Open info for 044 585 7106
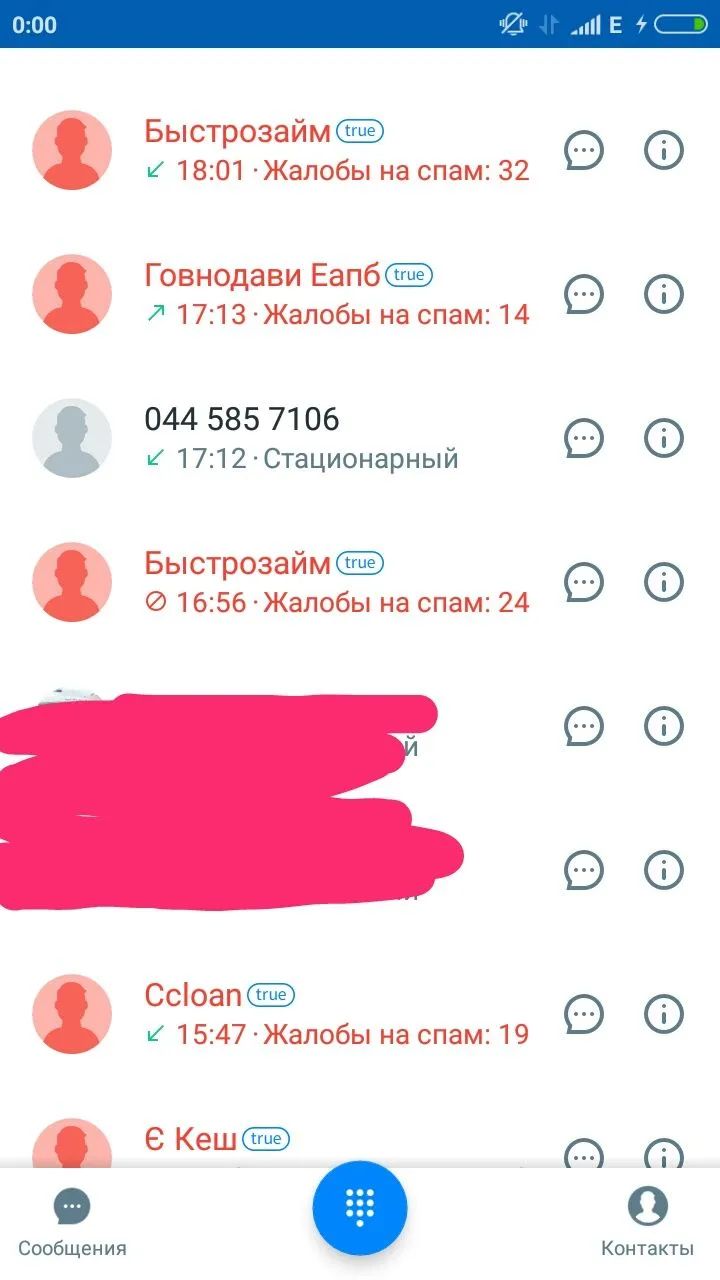This screenshot has height=1280, width=720. coord(663,438)
